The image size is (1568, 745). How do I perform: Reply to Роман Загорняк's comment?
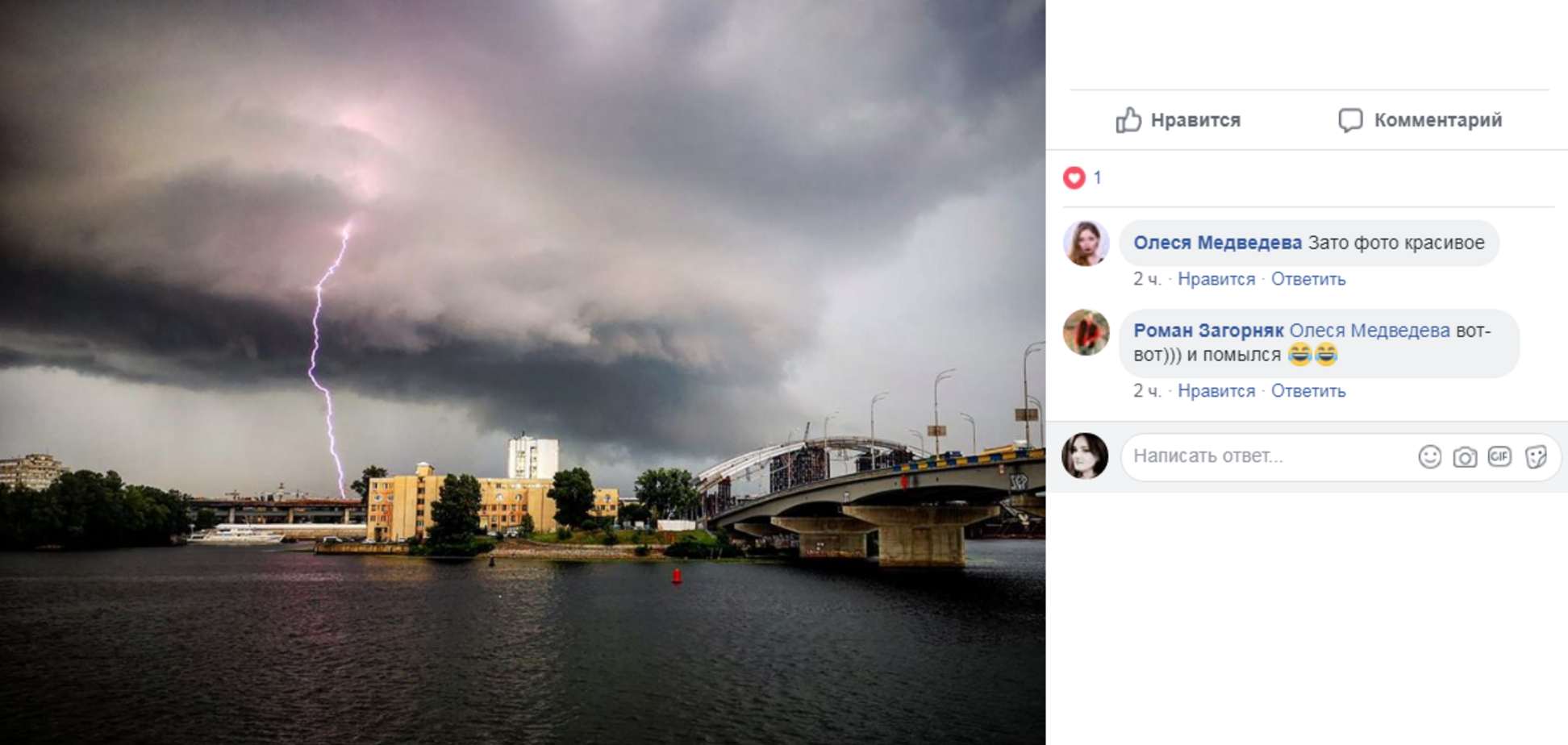pyautogui.click(x=1307, y=391)
